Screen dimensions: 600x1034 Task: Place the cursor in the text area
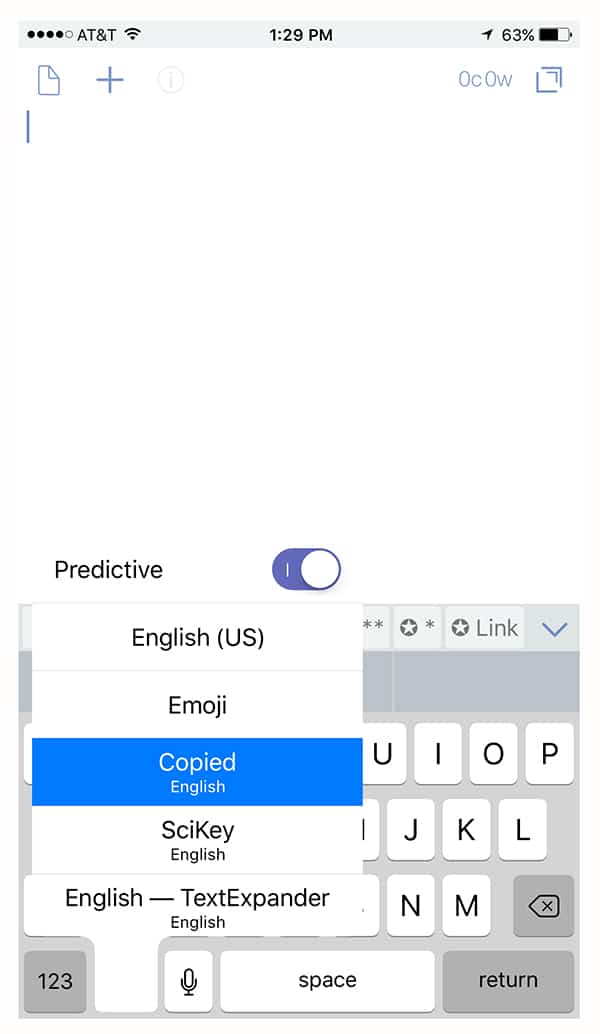click(300, 317)
